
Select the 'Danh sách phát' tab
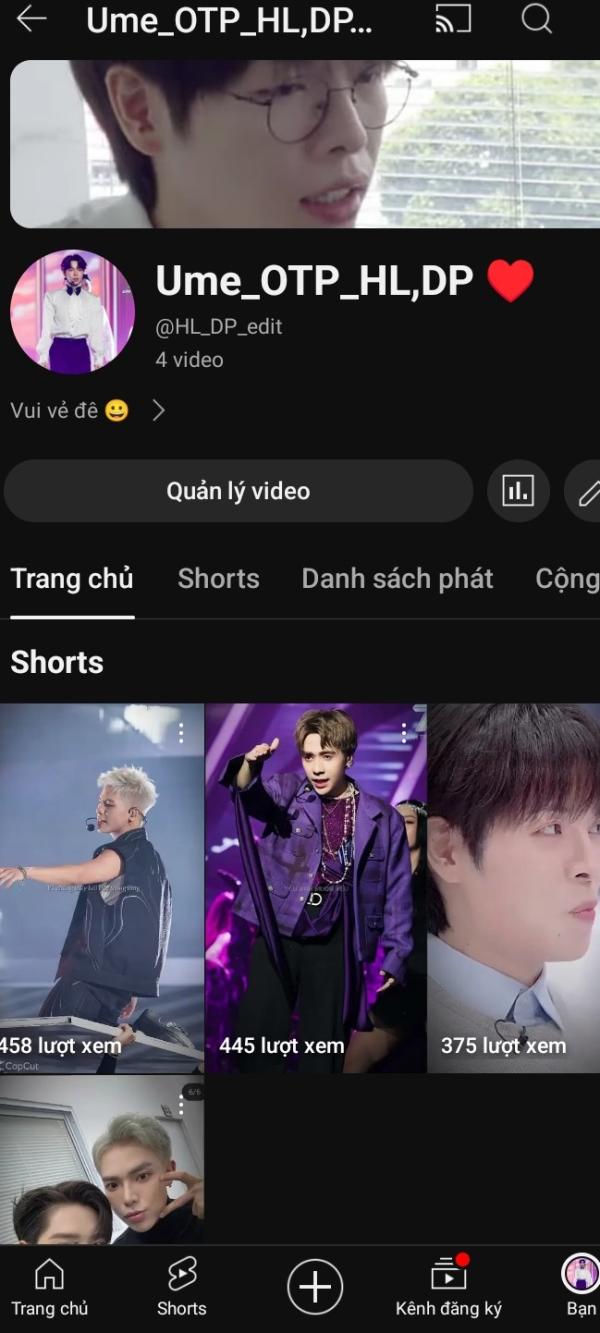[x=397, y=579]
